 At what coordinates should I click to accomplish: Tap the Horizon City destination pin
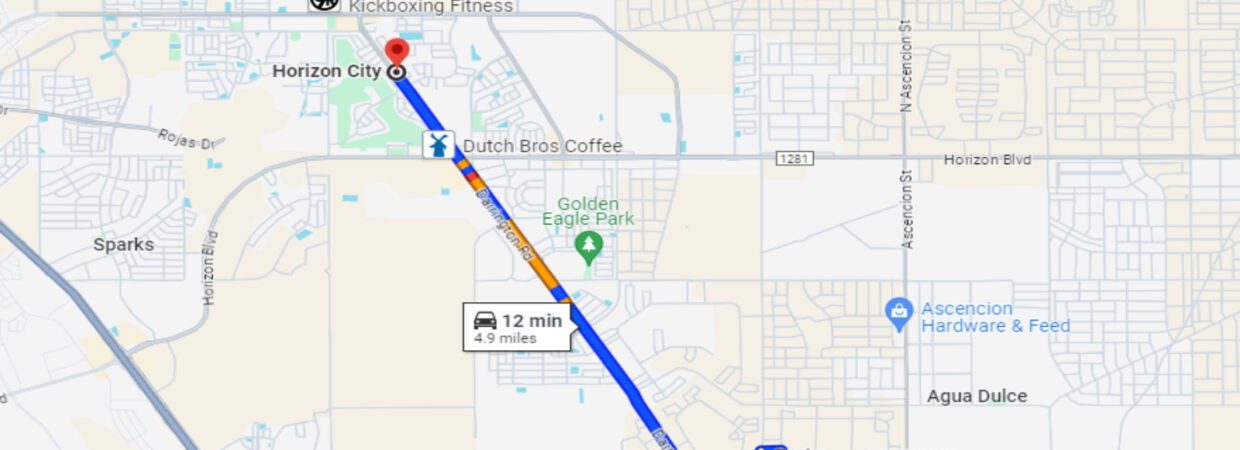[x=397, y=54]
